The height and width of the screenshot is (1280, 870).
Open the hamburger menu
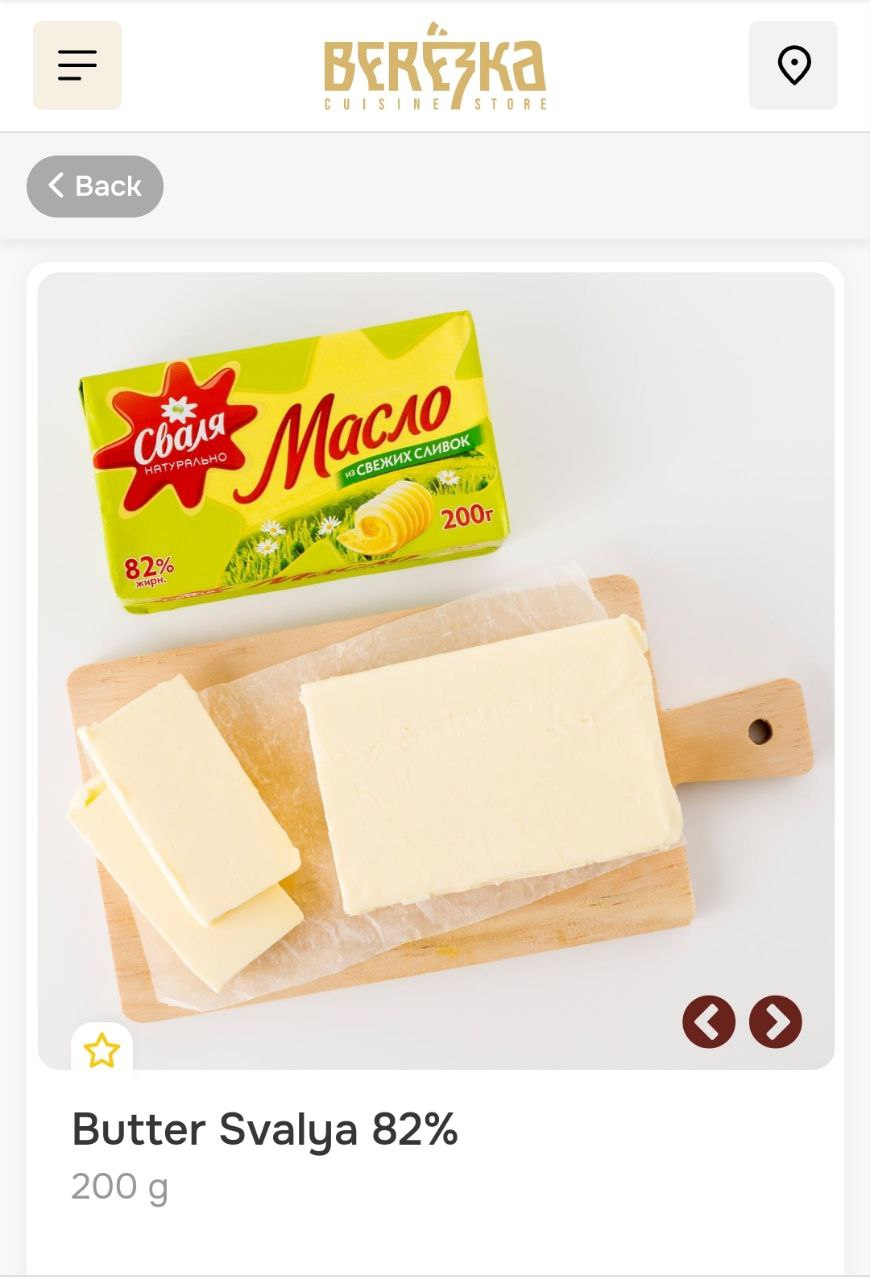(77, 65)
